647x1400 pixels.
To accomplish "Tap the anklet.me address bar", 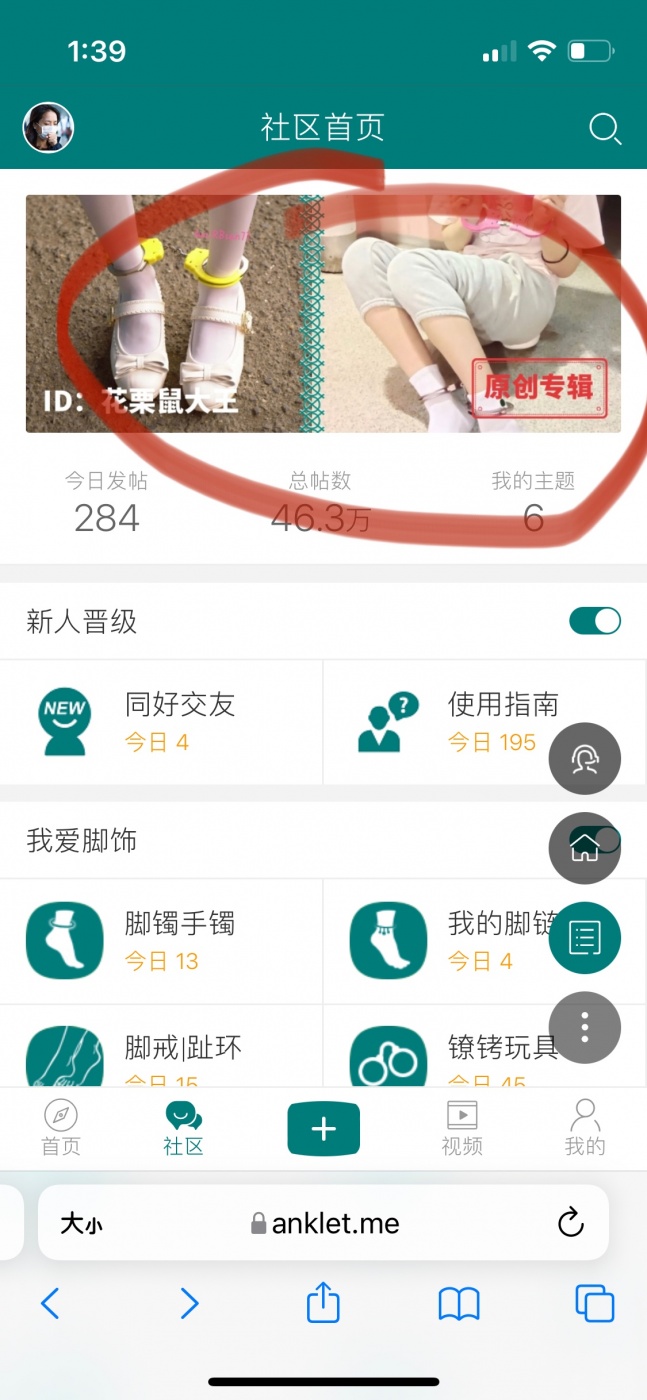I will pyautogui.click(x=325, y=1223).
